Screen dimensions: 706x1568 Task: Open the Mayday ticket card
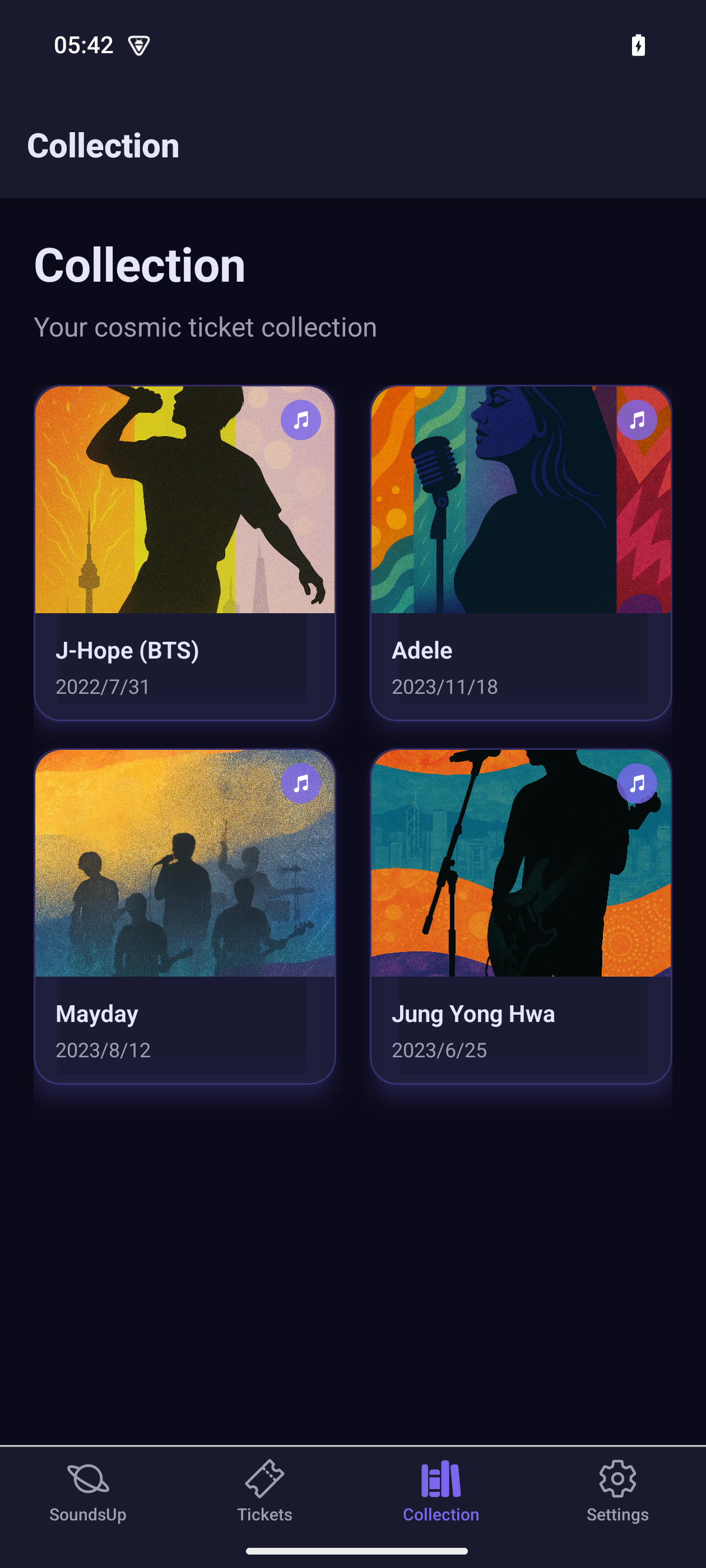pyautogui.click(x=184, y=916)
